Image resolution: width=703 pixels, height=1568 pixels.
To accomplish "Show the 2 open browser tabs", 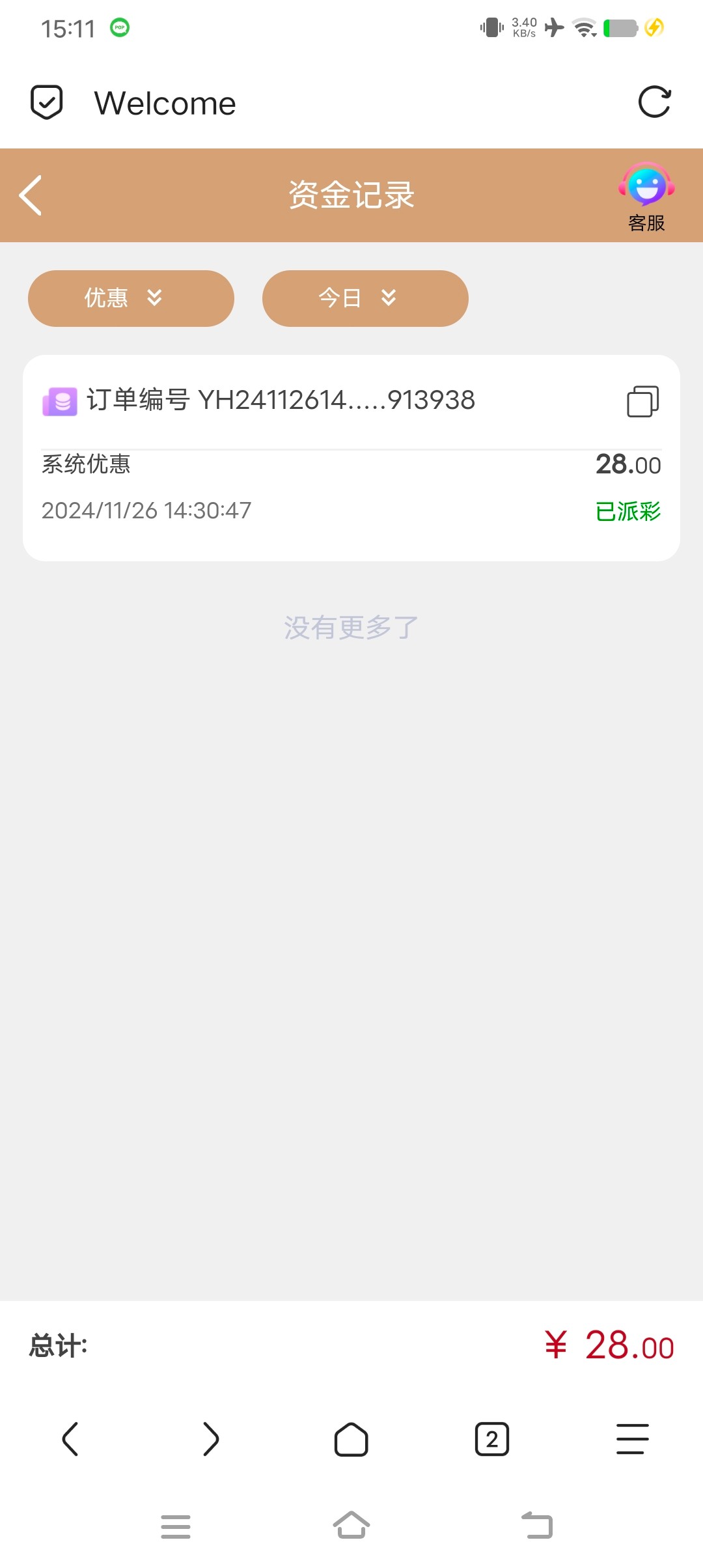I will (x=492, y=1439).
